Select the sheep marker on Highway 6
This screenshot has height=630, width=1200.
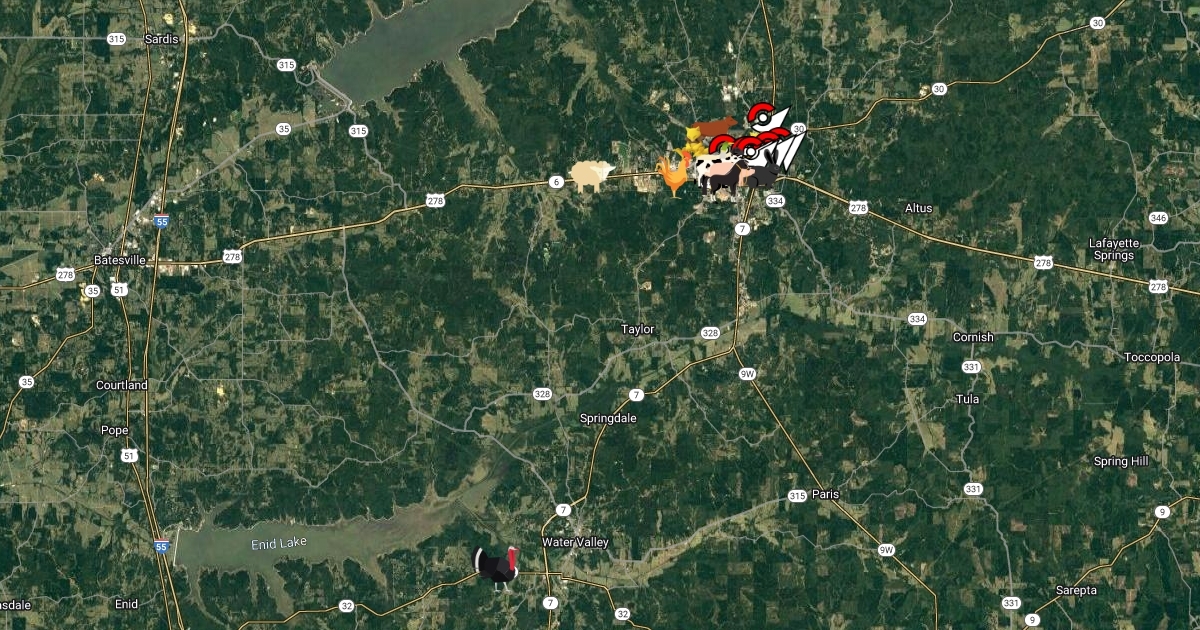(x=591, y=175)
